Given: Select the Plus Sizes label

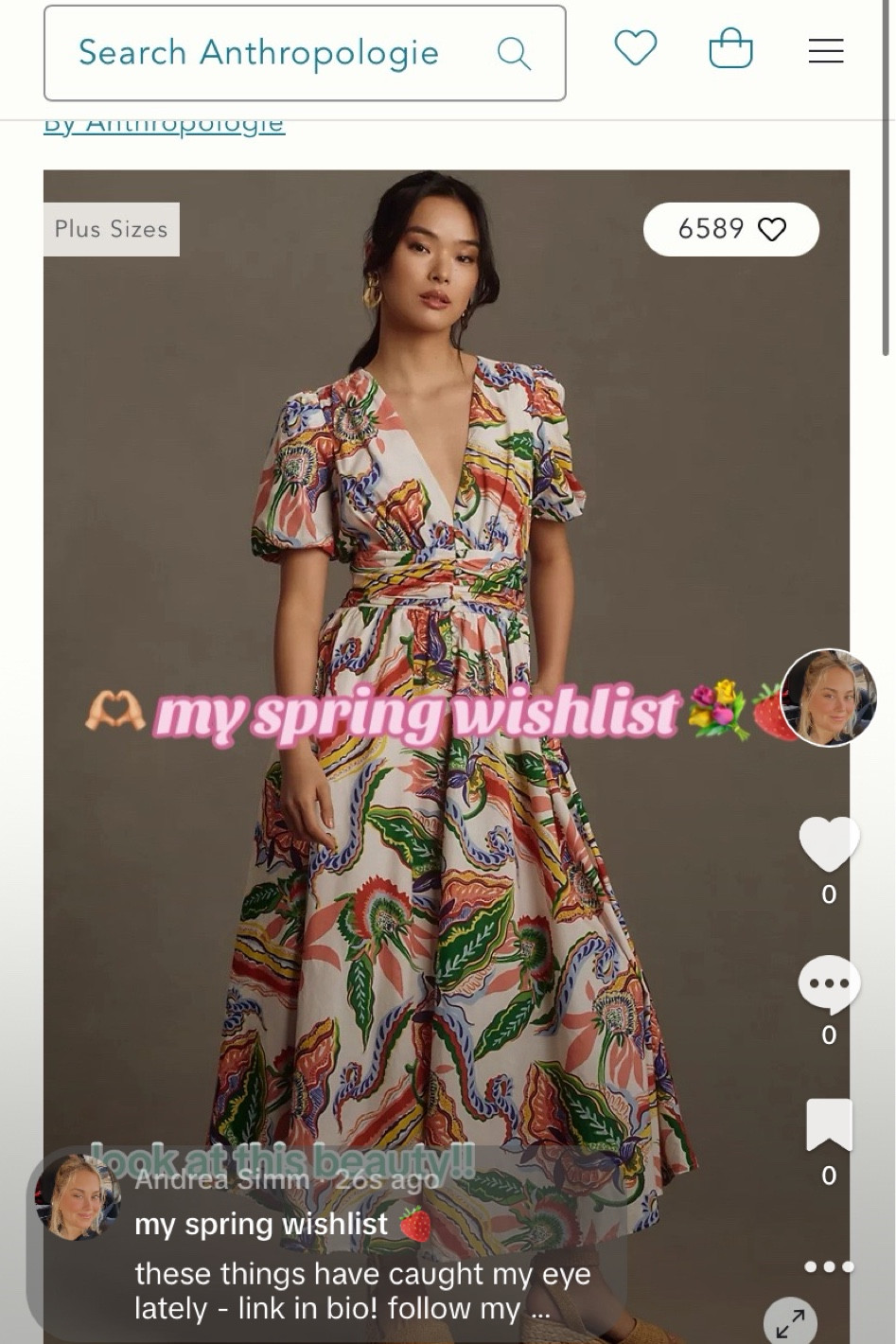Looking at the screenshot, I should tap(110, 229).
